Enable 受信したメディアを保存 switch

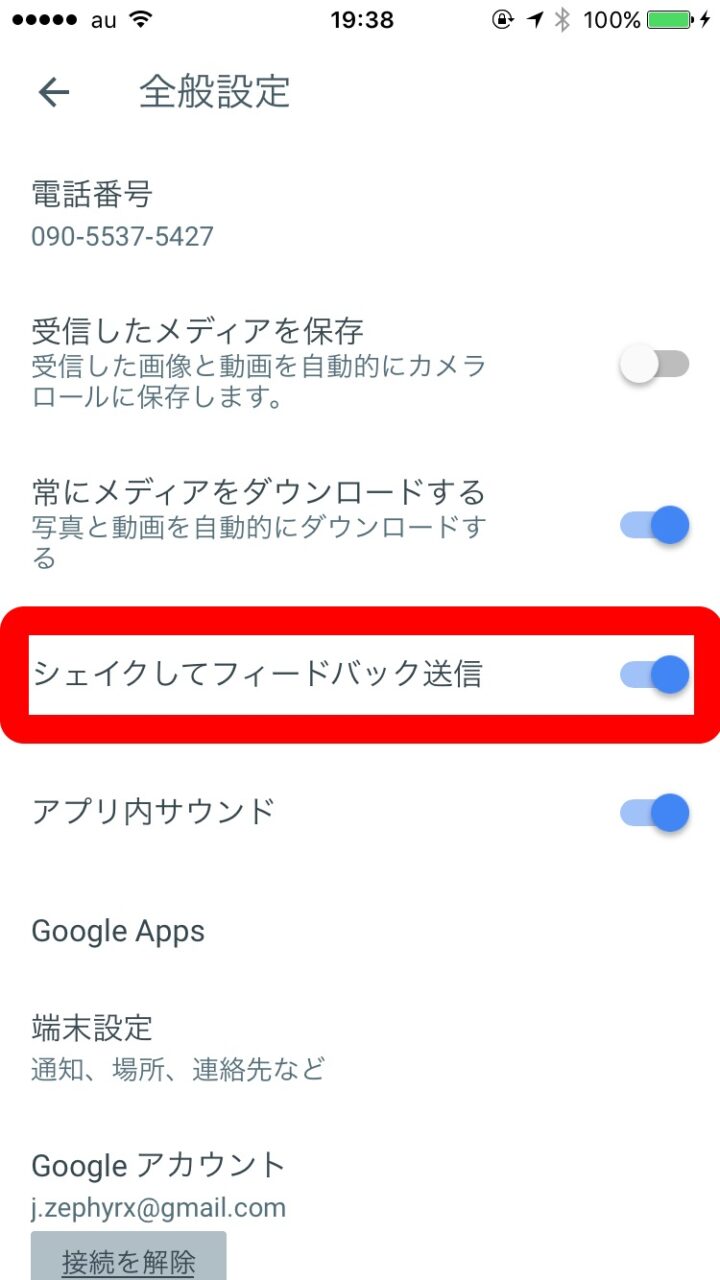(654, 365)
